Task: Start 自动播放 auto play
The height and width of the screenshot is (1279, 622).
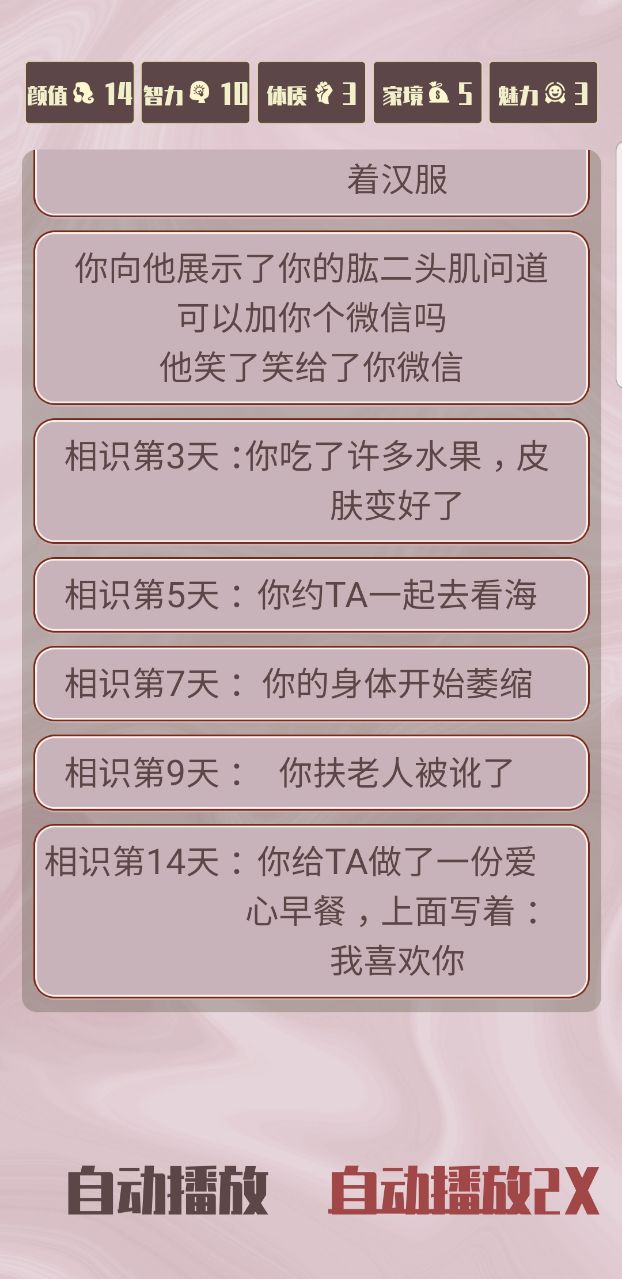Action: coord(167,1191)
